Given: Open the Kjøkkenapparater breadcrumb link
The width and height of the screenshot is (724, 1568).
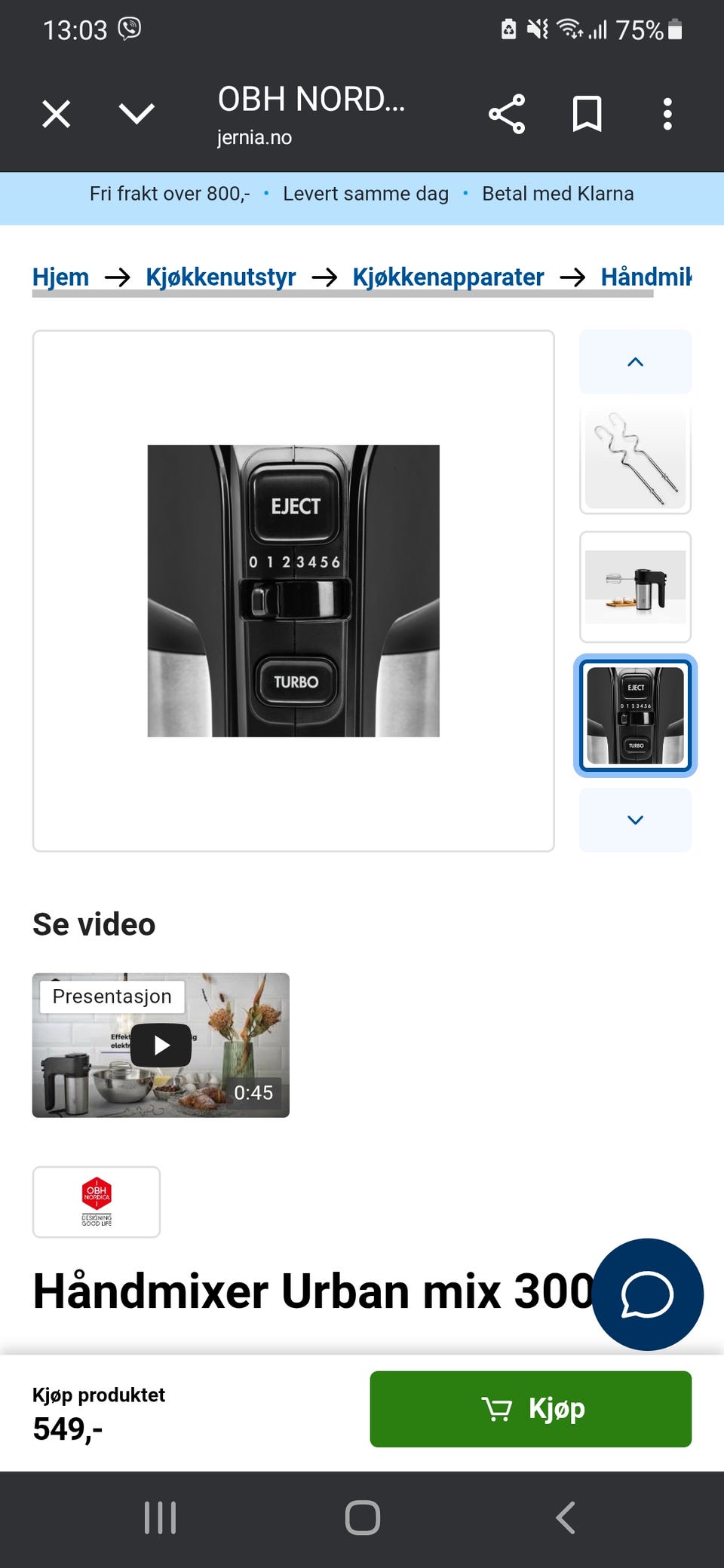Looking at the screenshot, I should tap(448, 277).
